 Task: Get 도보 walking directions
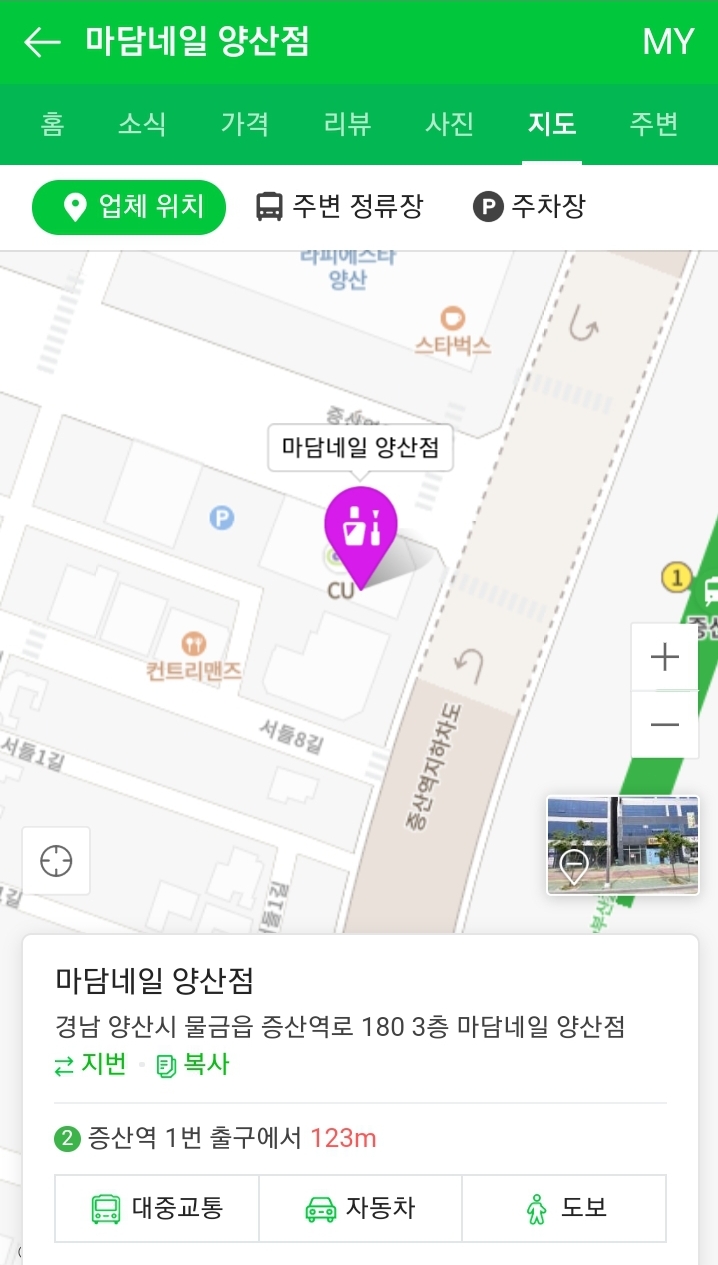click(564, 1208)
